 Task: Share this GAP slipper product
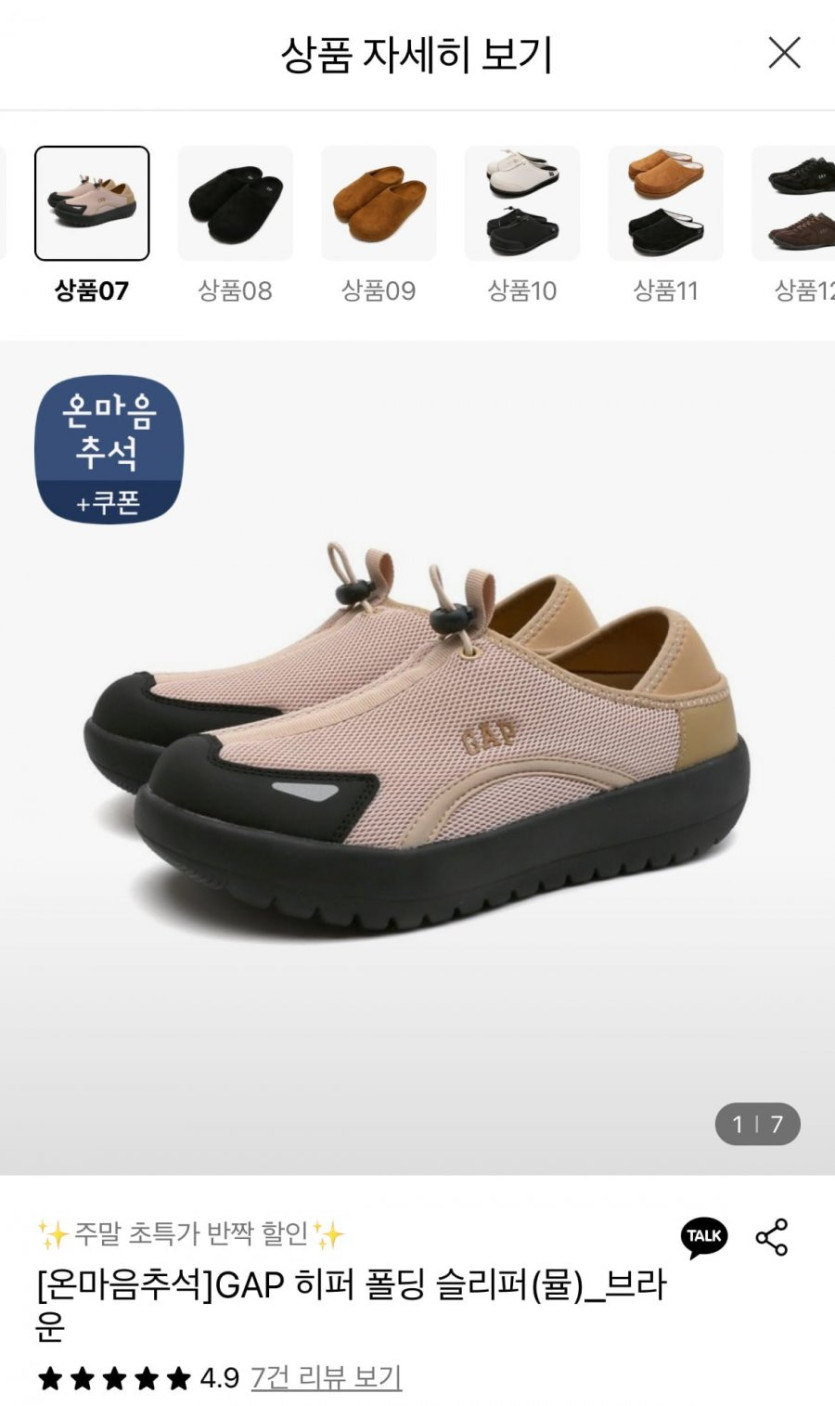(771, 1238)
